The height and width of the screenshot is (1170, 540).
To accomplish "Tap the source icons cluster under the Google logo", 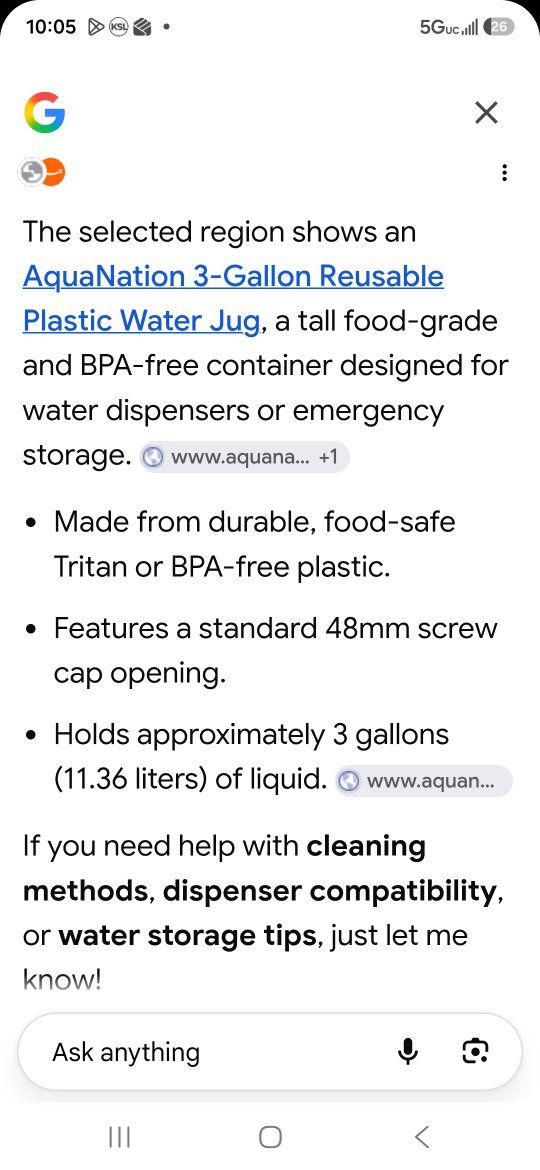I will [43, 172].
